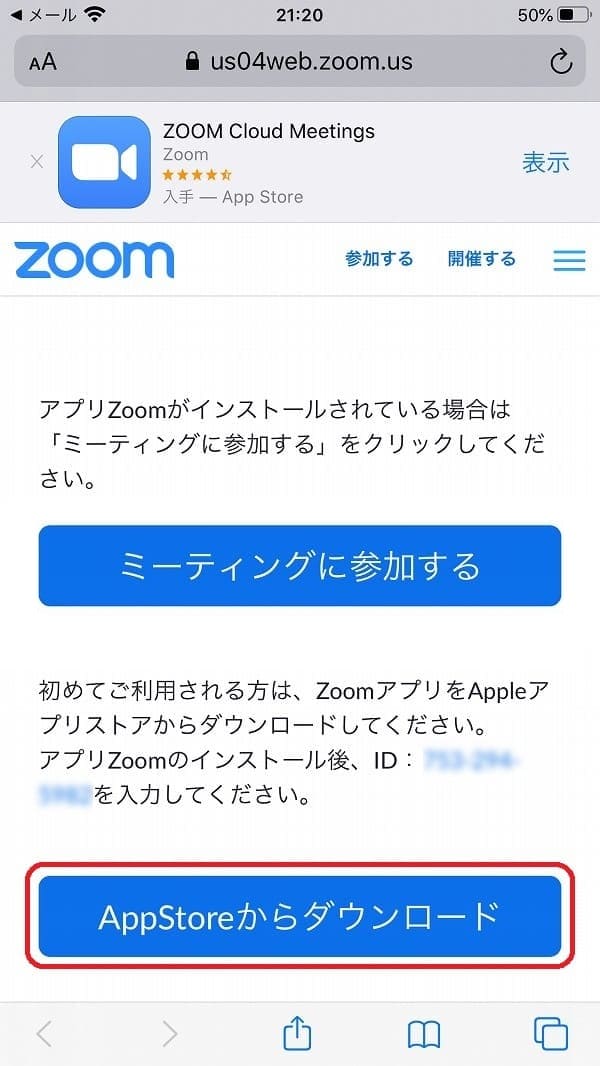
Task: Open Safari bookmarks
Action: [x=424, y=1035]
